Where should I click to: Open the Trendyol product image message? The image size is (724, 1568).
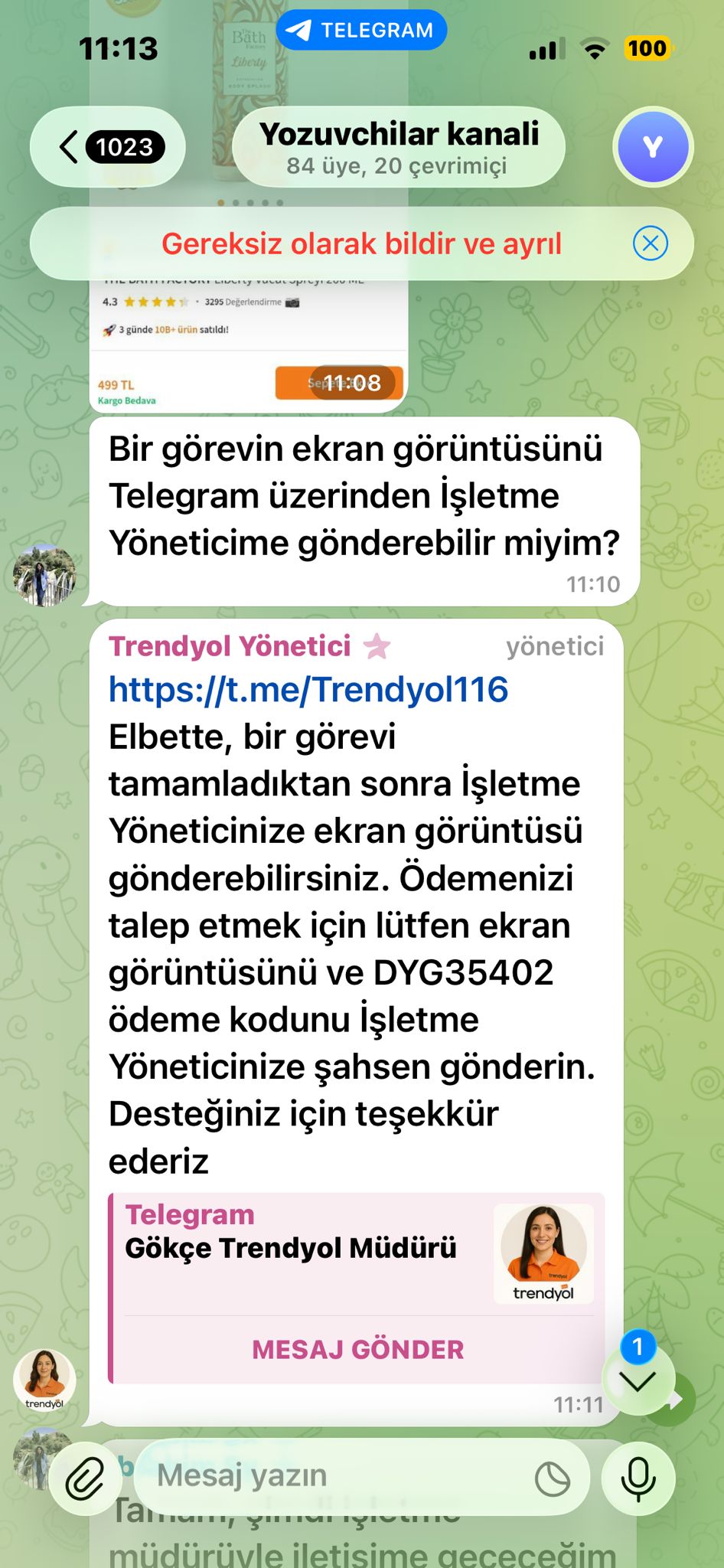click(x=248, y=337)
